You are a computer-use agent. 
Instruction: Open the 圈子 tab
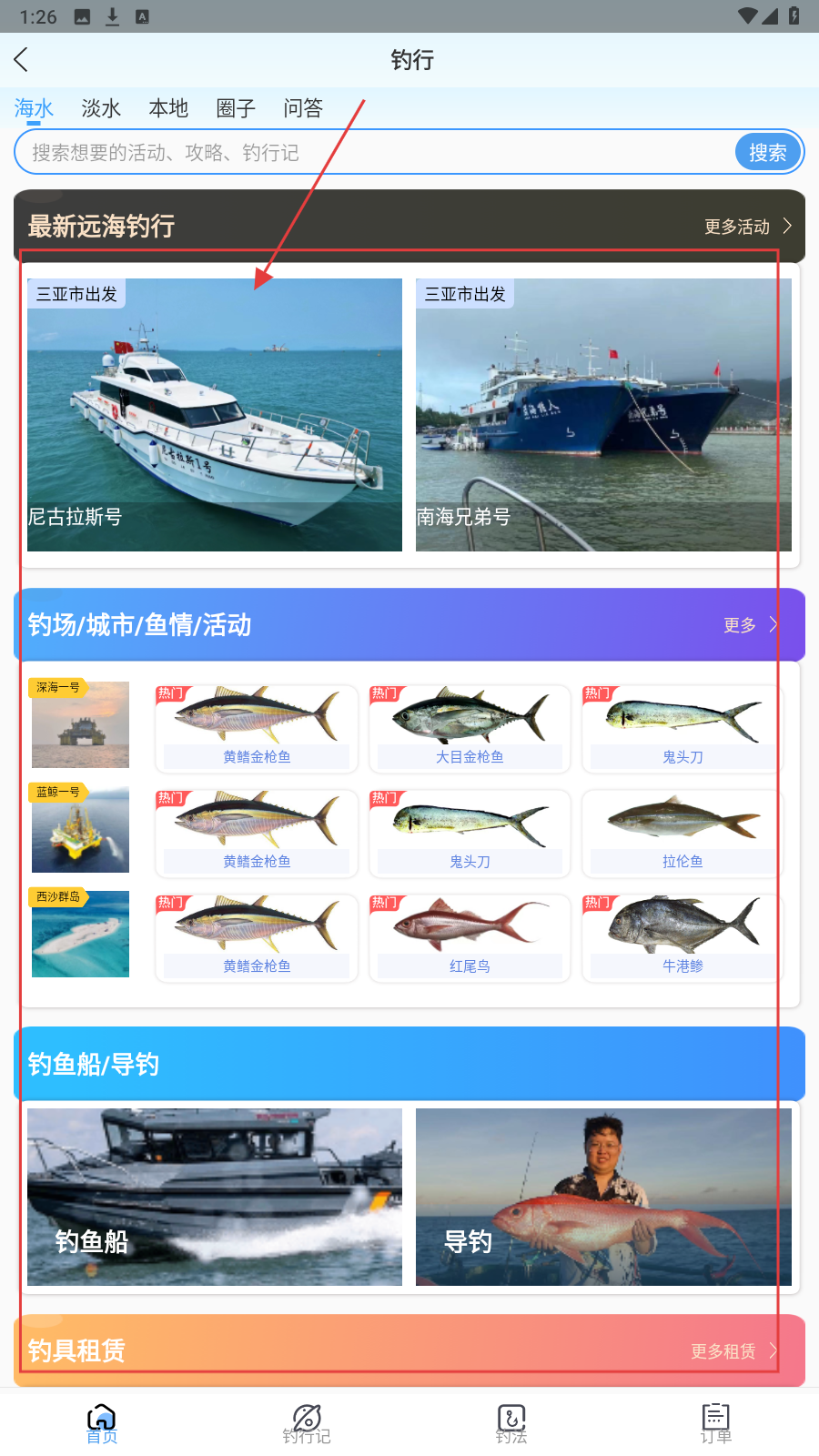[236, 109]
